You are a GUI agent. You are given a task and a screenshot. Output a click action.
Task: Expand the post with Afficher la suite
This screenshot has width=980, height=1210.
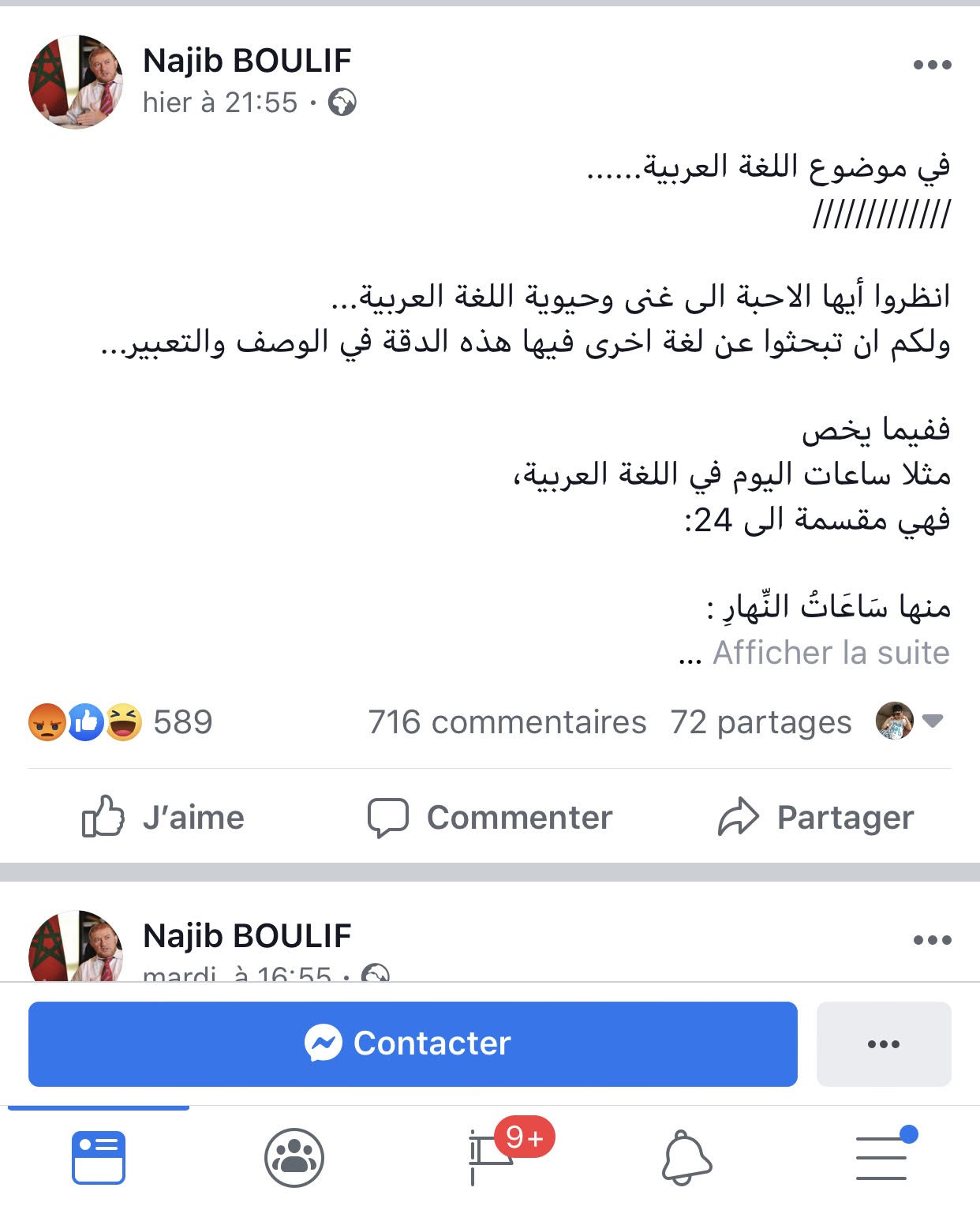tap(830, 653)
